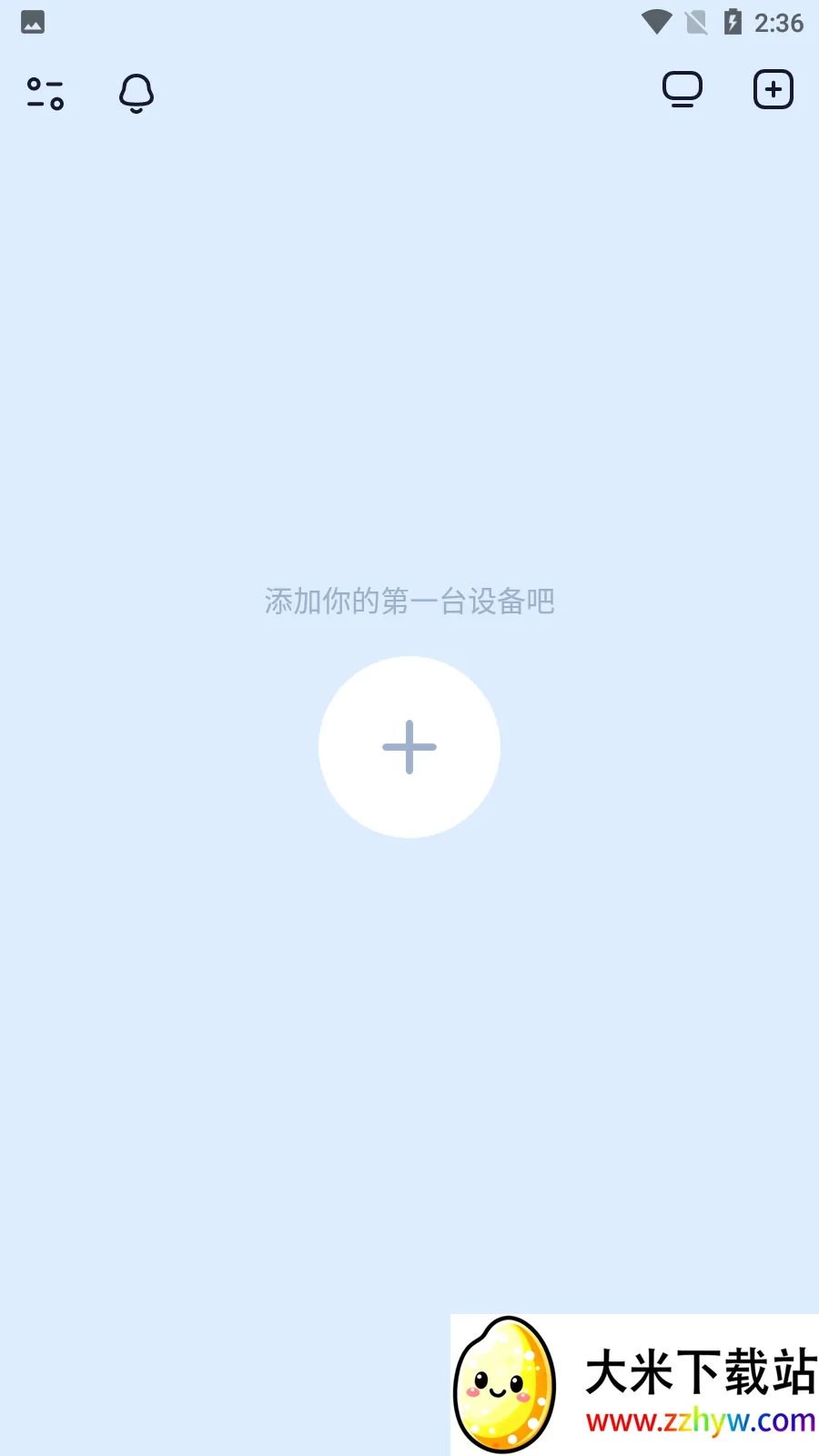Enable screen mirroring with the display icon
This screenshot has height=1456, width=819.
683,88
